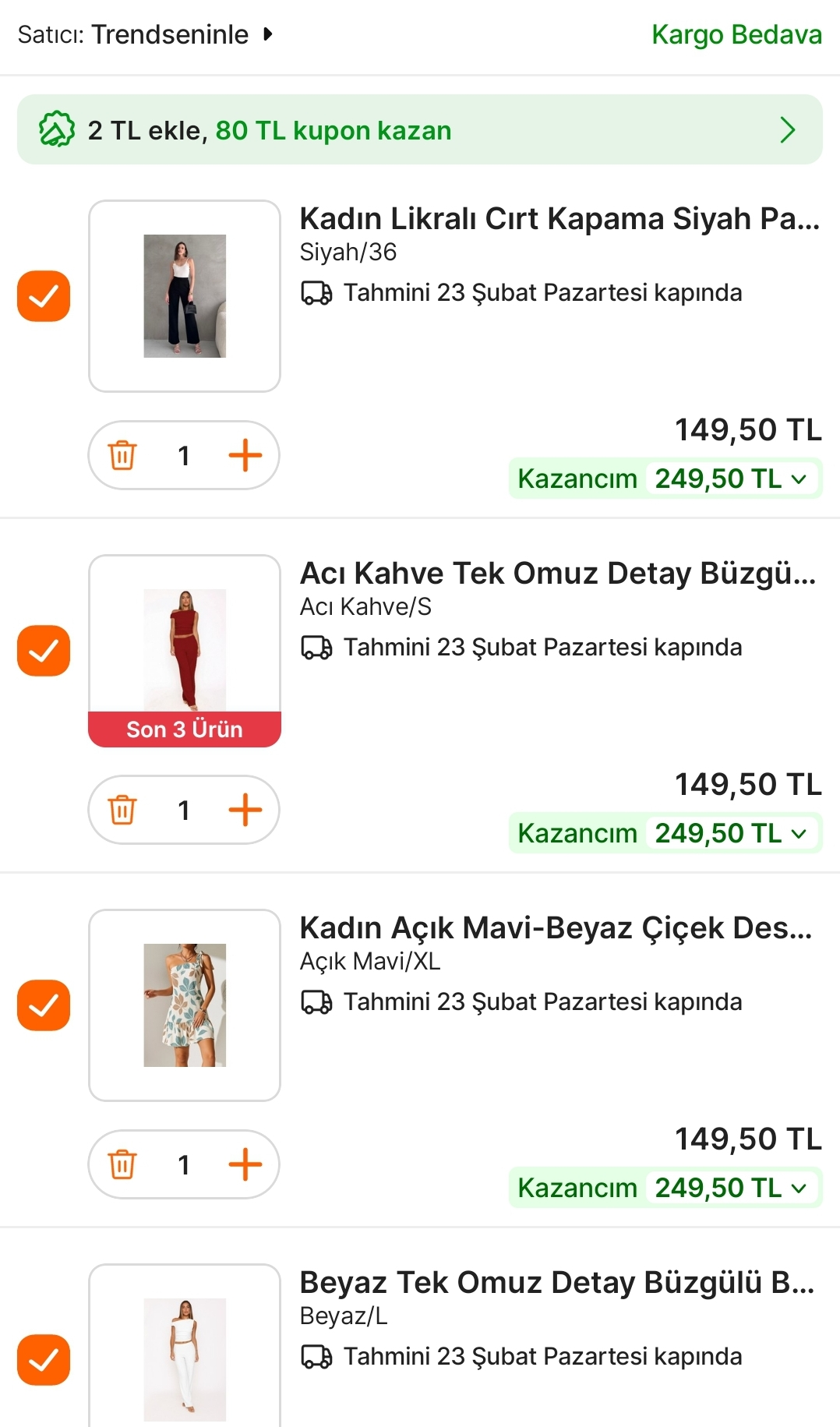Expand Kazancım details for the Siyah/36 item
This screenshot has height=1427, width=840.
pyautogui.click(x=799, y=479)
